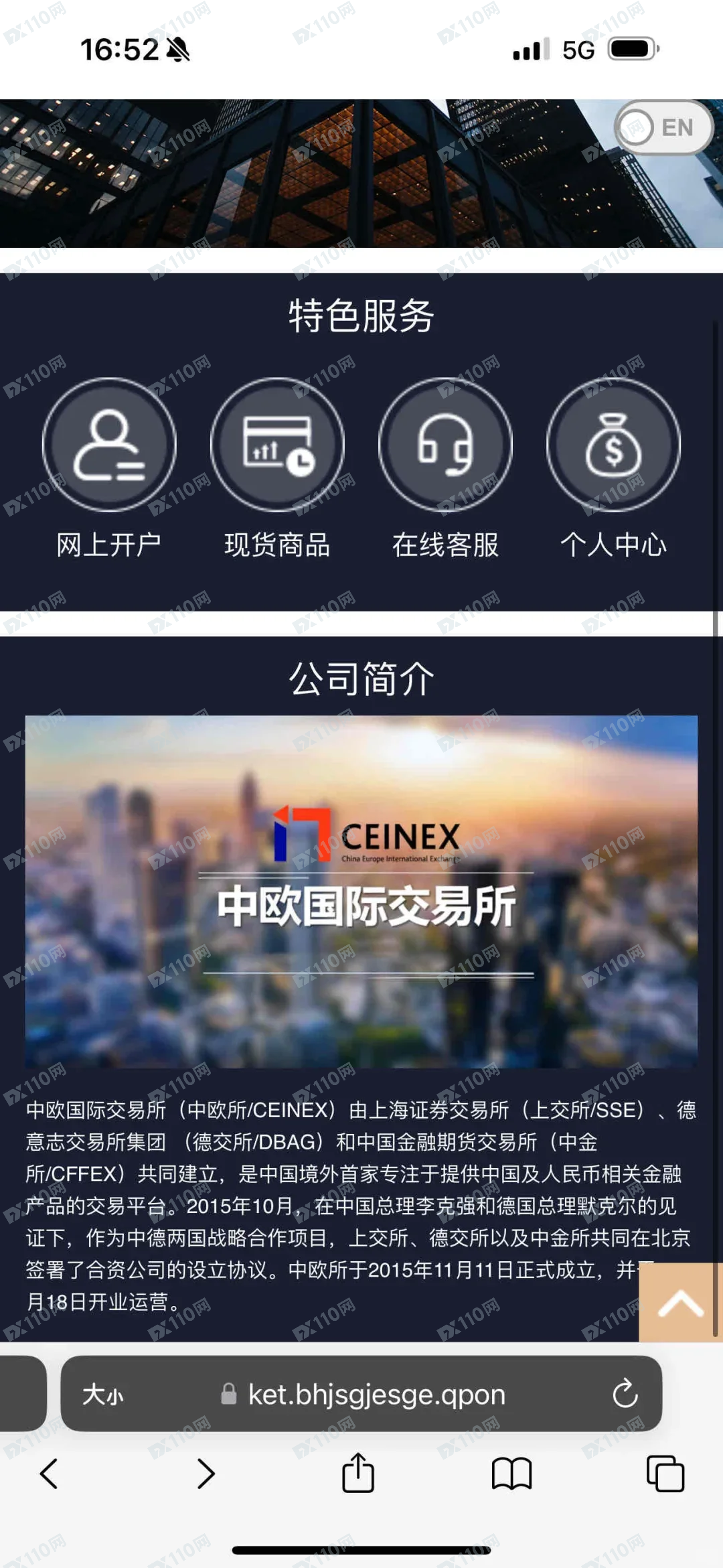Tap the address bar URL field
The width and height of the screenshot is (723, 1568).
(376, 1395)
